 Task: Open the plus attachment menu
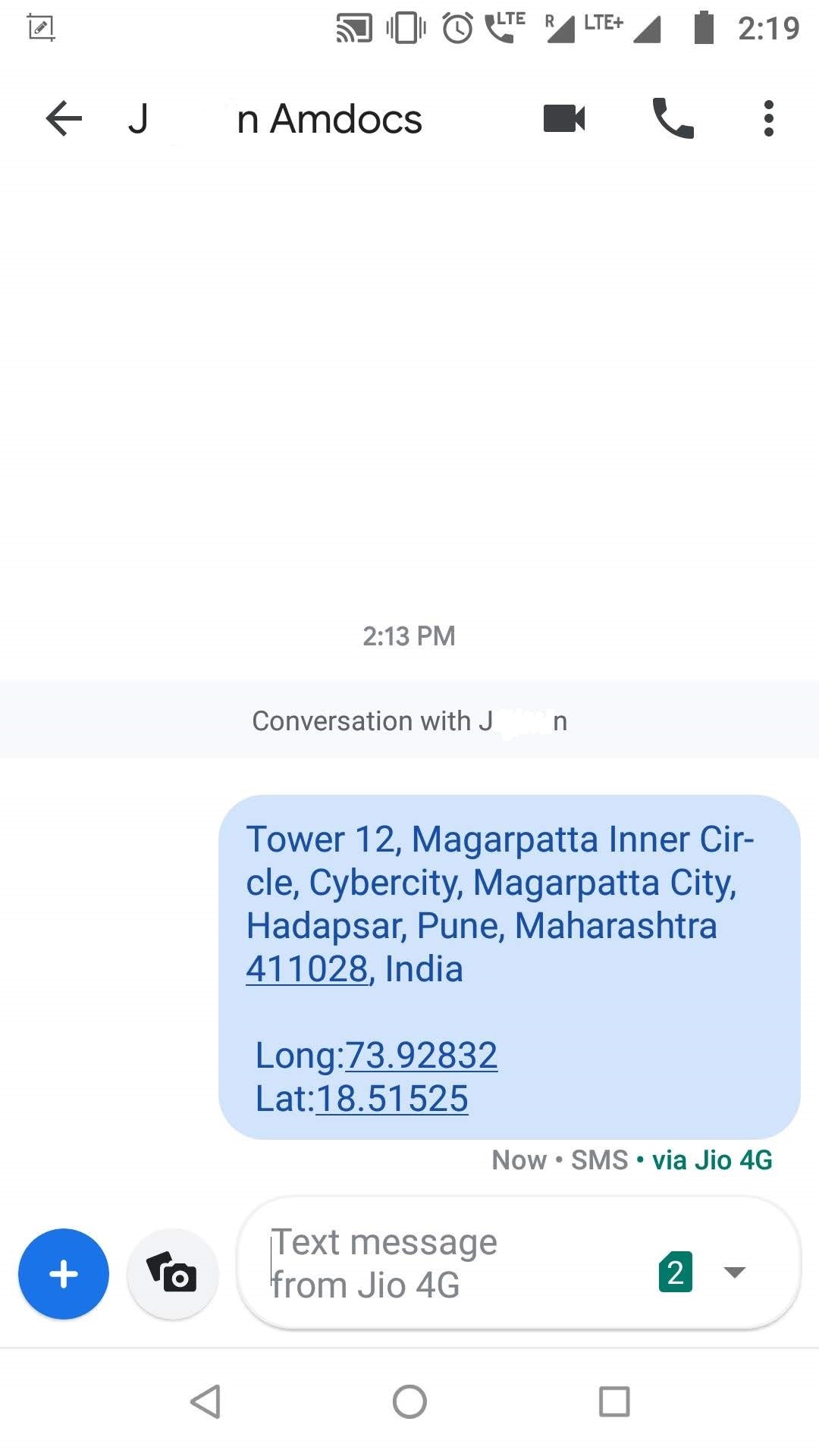coord(64,1274)
